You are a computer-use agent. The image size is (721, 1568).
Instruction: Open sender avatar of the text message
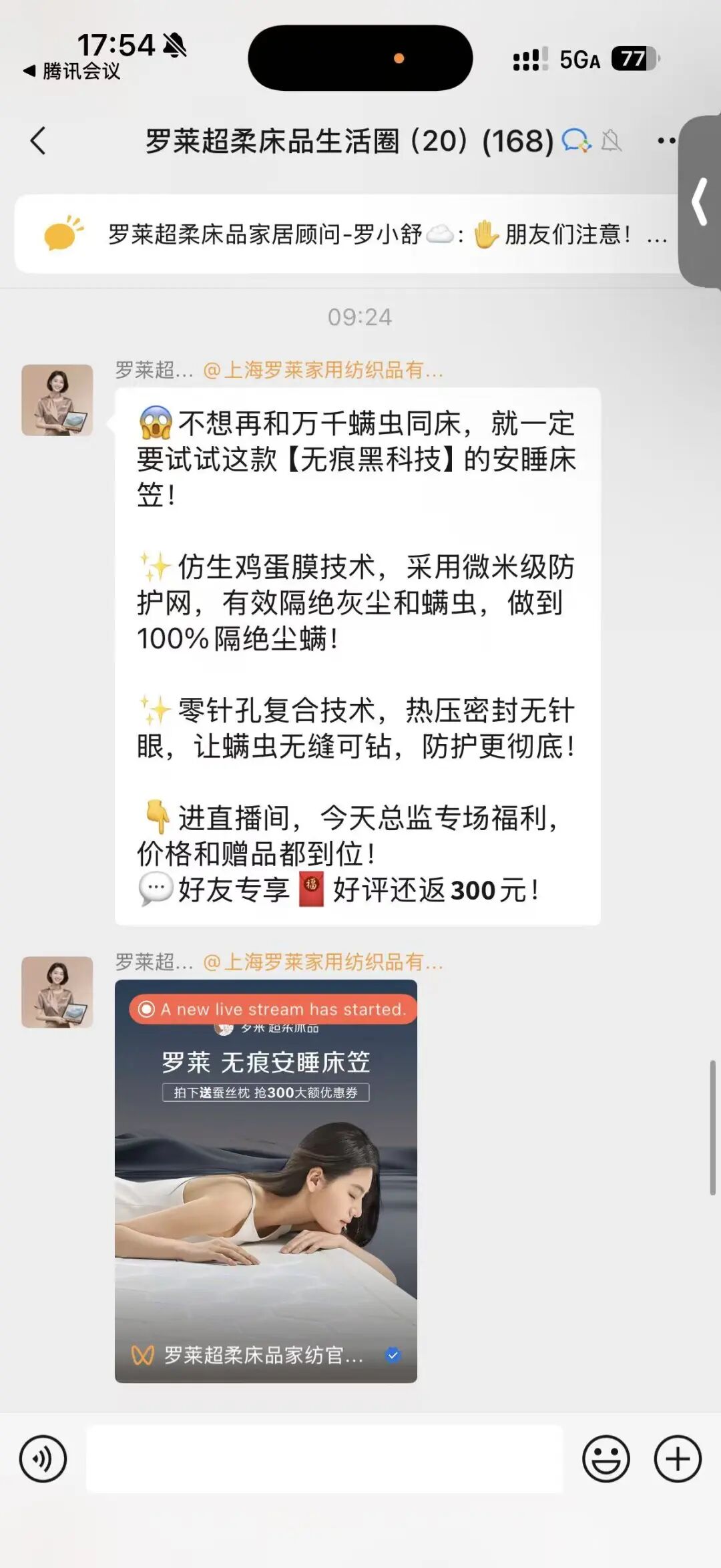57,400
